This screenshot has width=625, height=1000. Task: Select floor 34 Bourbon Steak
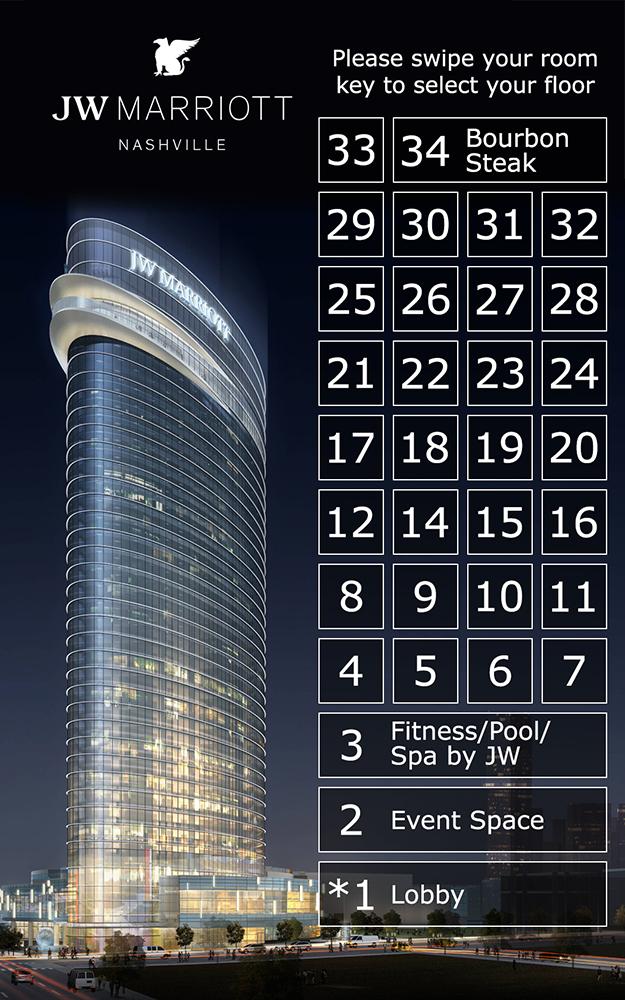point(499,150)
